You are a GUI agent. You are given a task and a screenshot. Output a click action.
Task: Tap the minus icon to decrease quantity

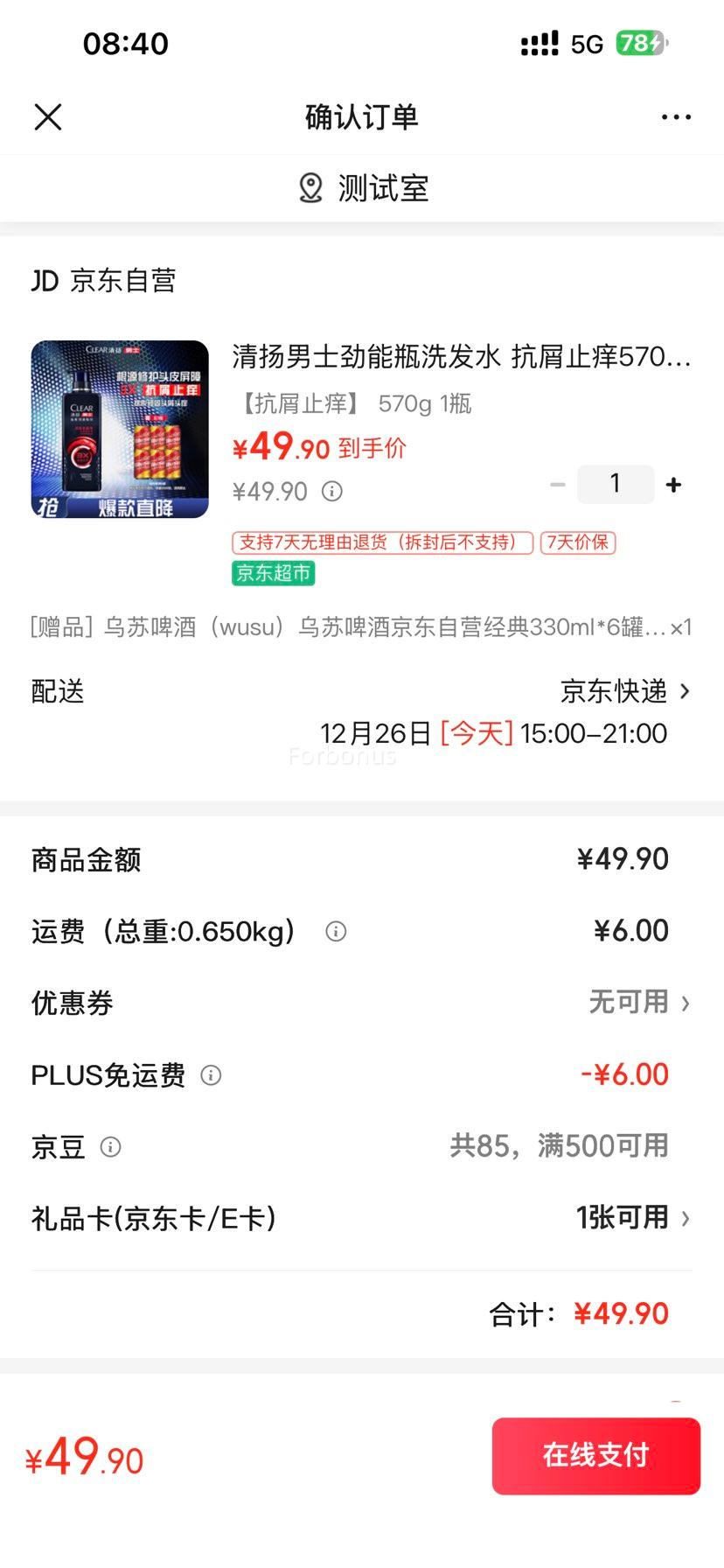point(558,484)
